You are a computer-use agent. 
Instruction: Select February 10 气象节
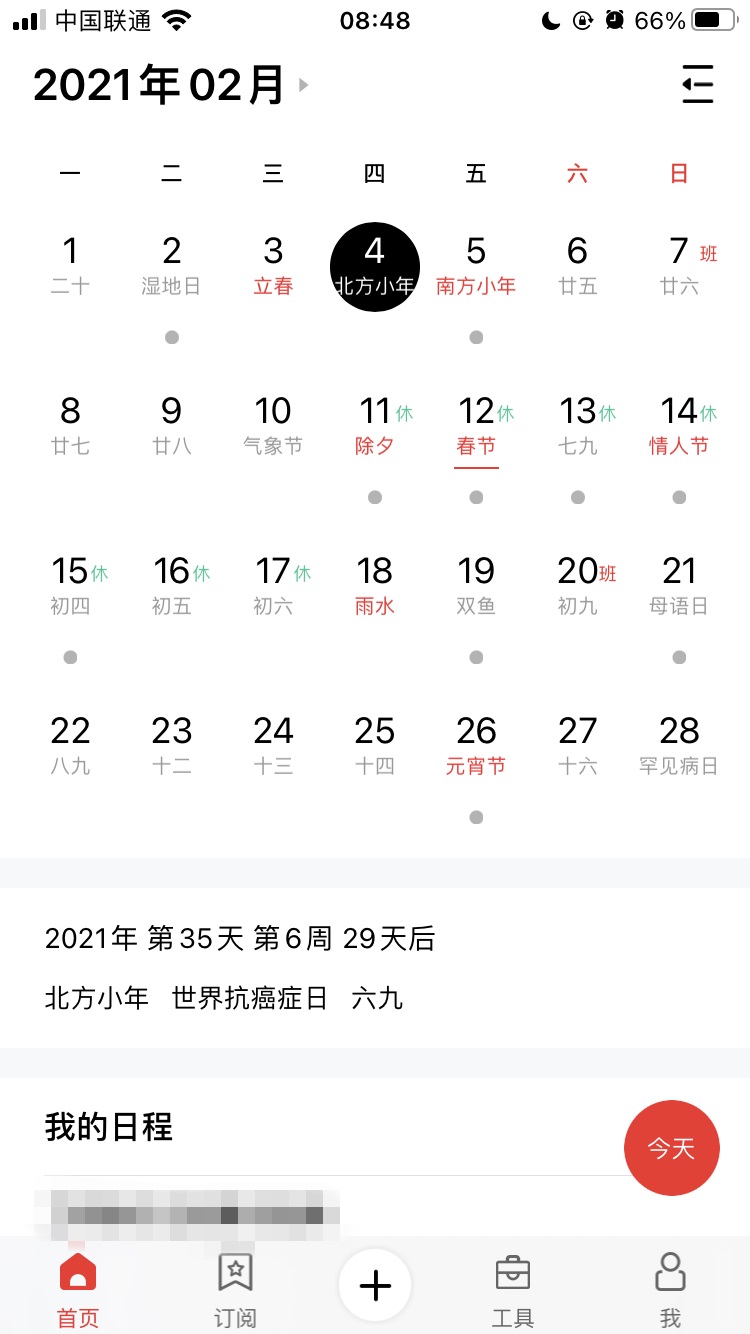273,426
